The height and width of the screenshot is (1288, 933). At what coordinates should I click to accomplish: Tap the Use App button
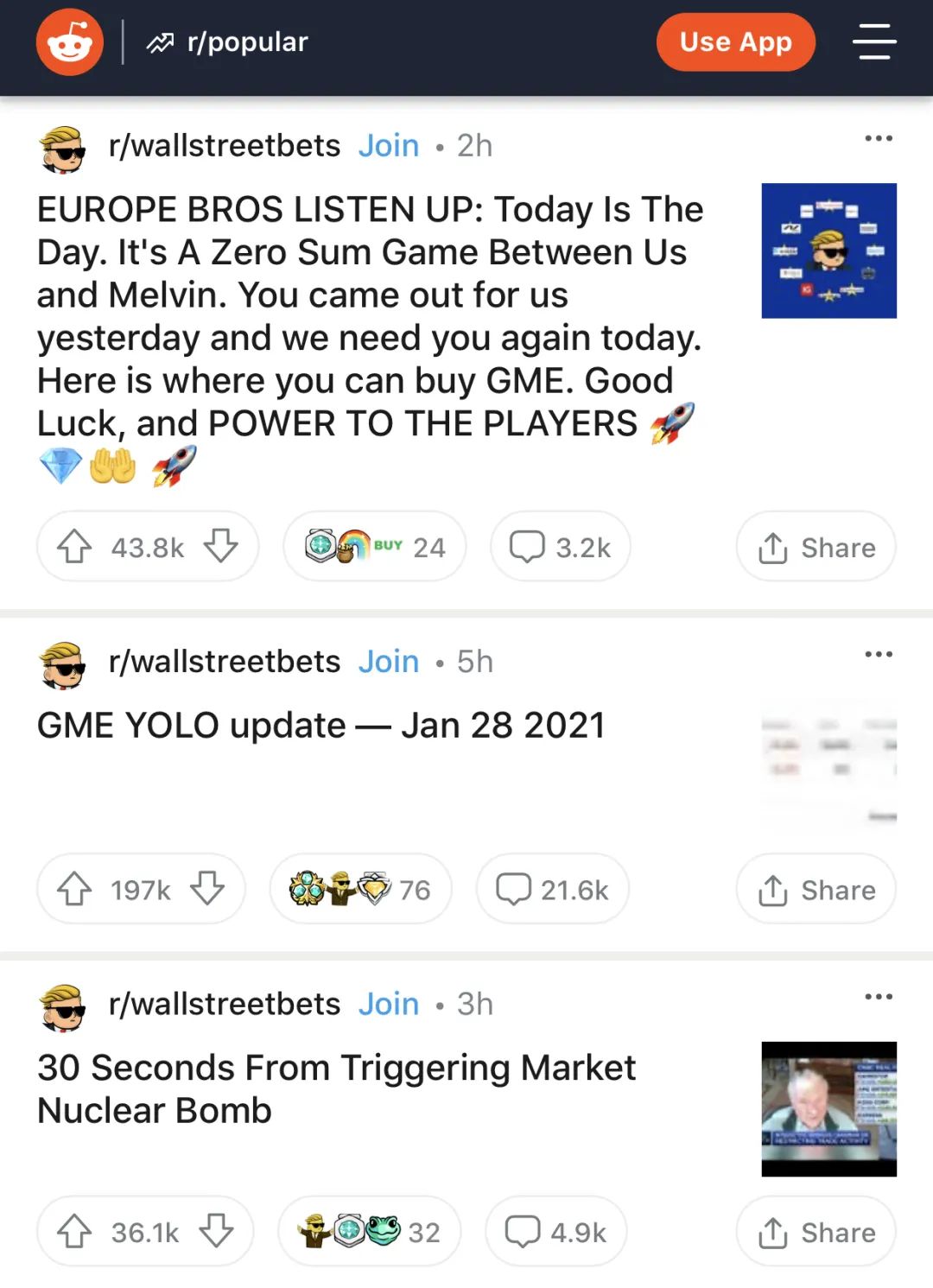click(735, 42)
